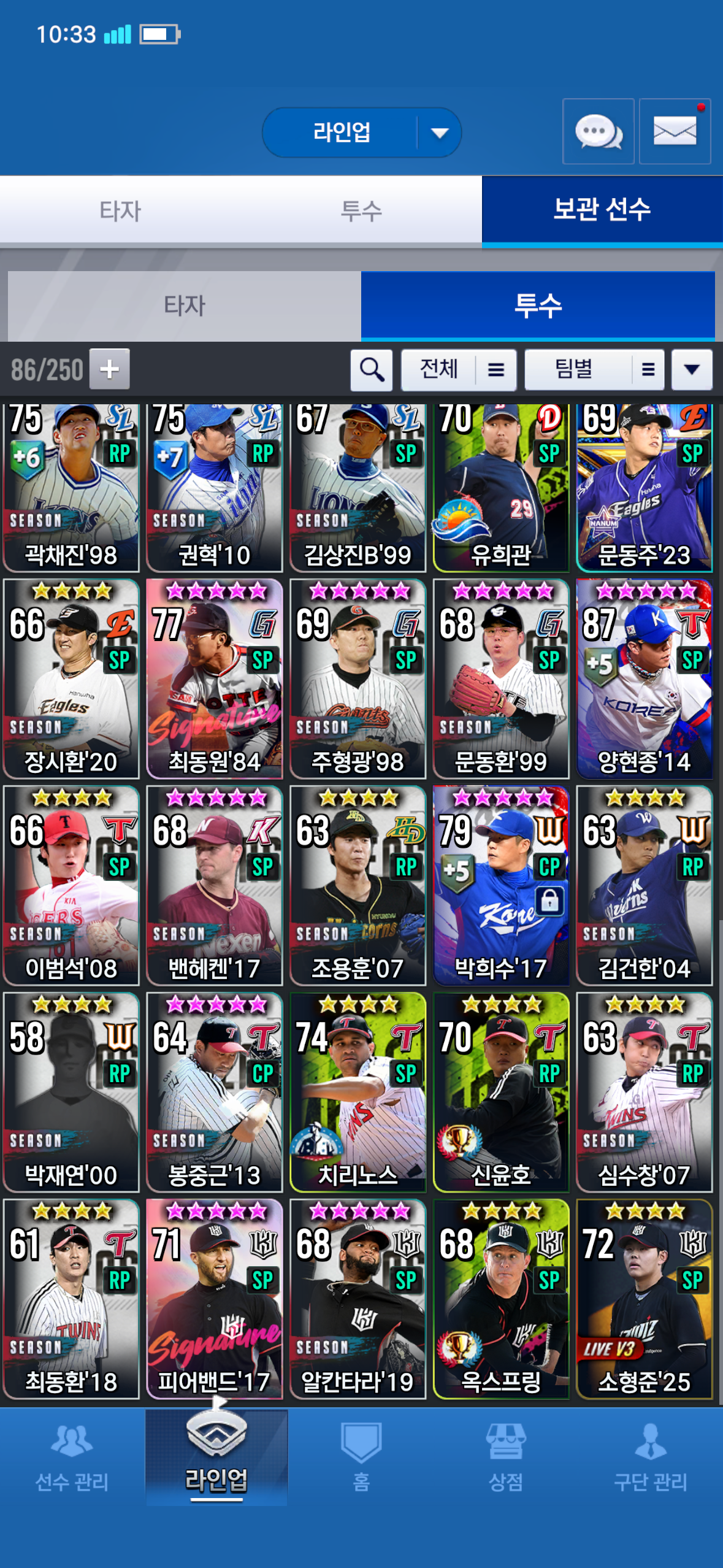
Task: Tap the sort direction arrow button
Action: (692, 370)
